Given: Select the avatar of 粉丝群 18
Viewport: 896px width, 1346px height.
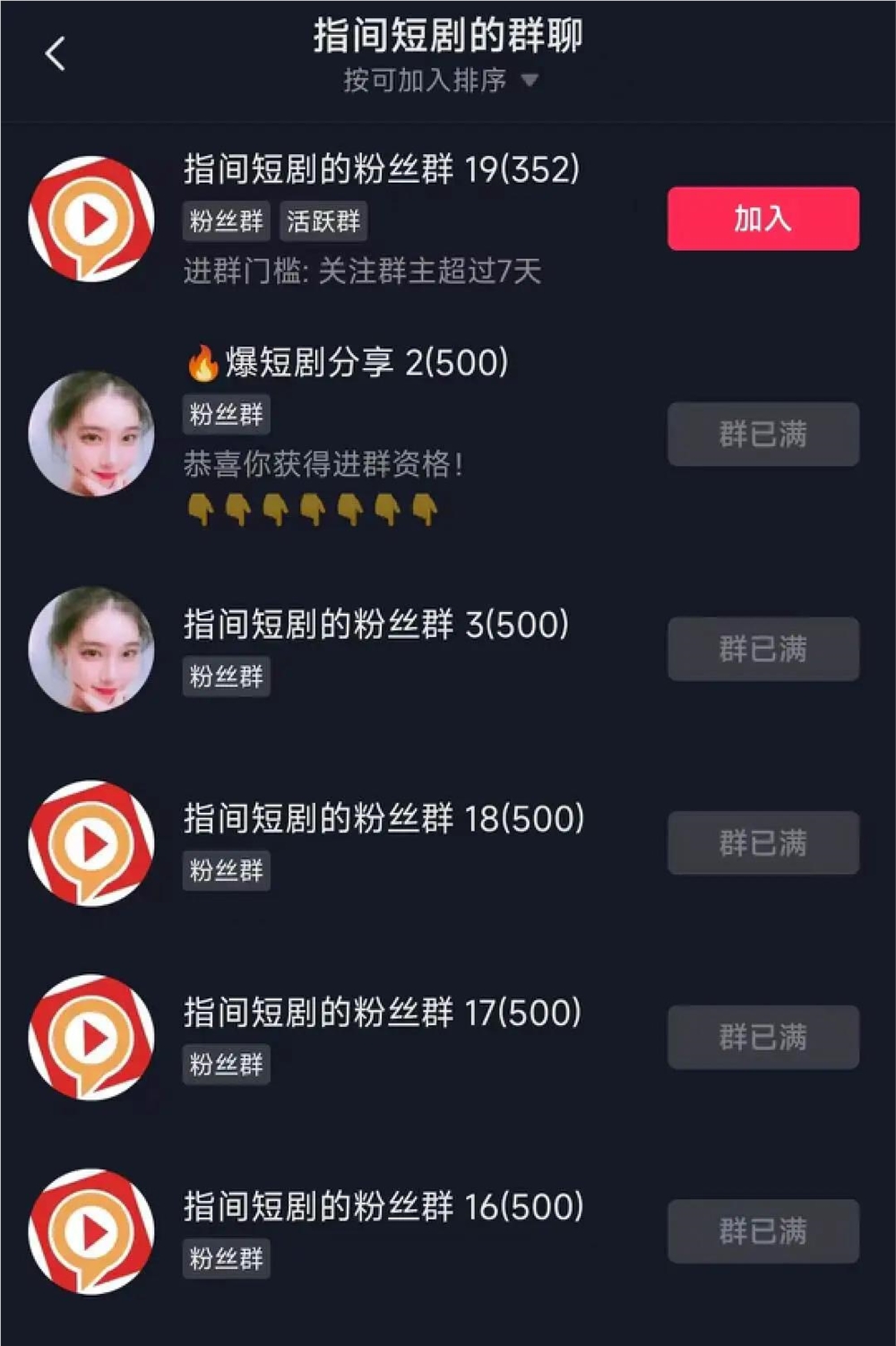Looking at the screenshot, I should (91, 842).
